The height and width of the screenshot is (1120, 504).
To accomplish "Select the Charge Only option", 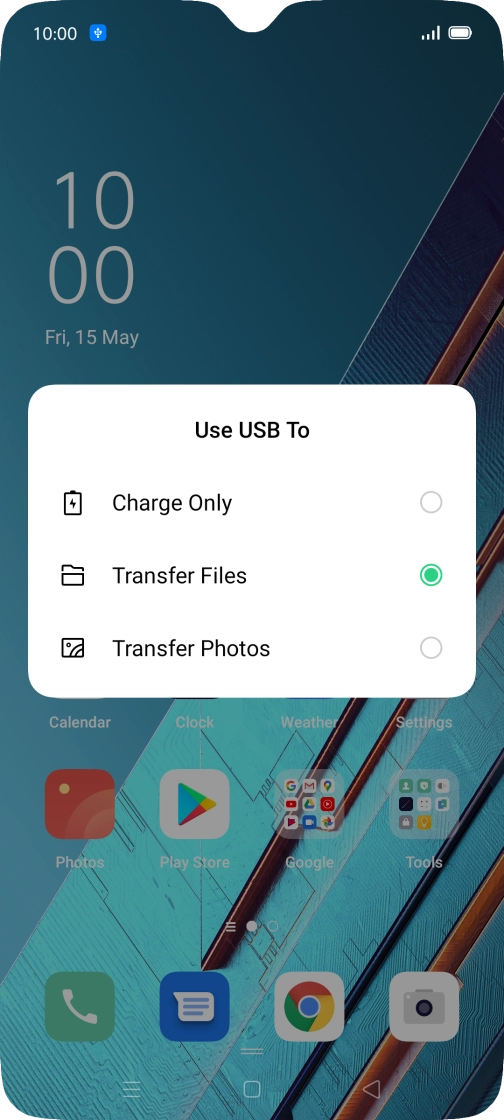I will click(251, 503).
